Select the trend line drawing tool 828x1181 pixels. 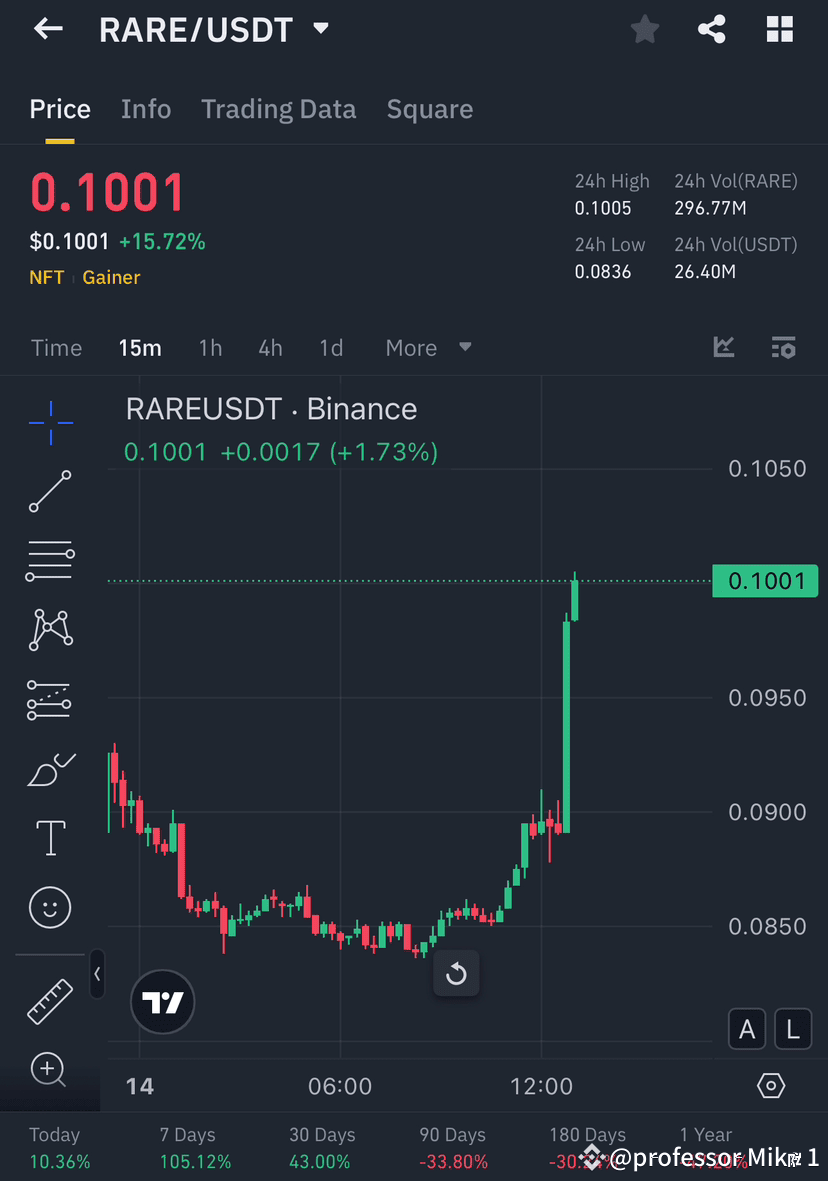click(49, 492)
